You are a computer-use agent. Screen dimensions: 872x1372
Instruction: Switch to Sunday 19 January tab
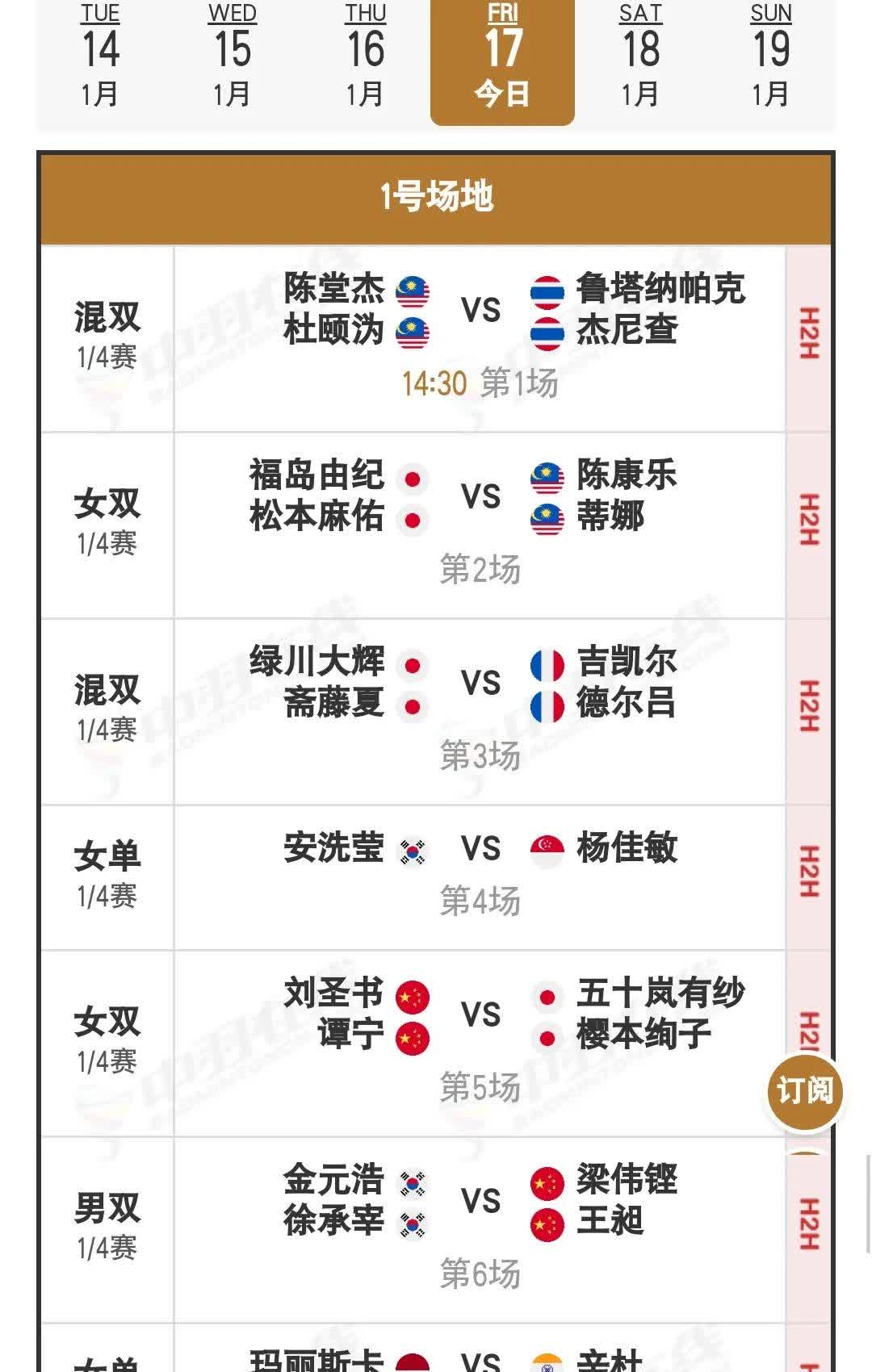[771, 58]
